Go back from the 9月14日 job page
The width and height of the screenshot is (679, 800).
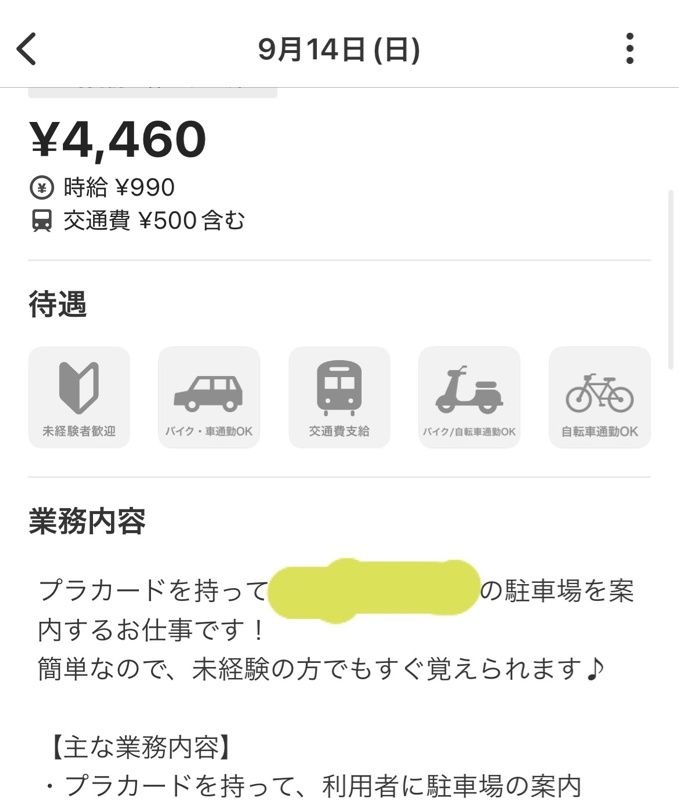click(27, 48)
